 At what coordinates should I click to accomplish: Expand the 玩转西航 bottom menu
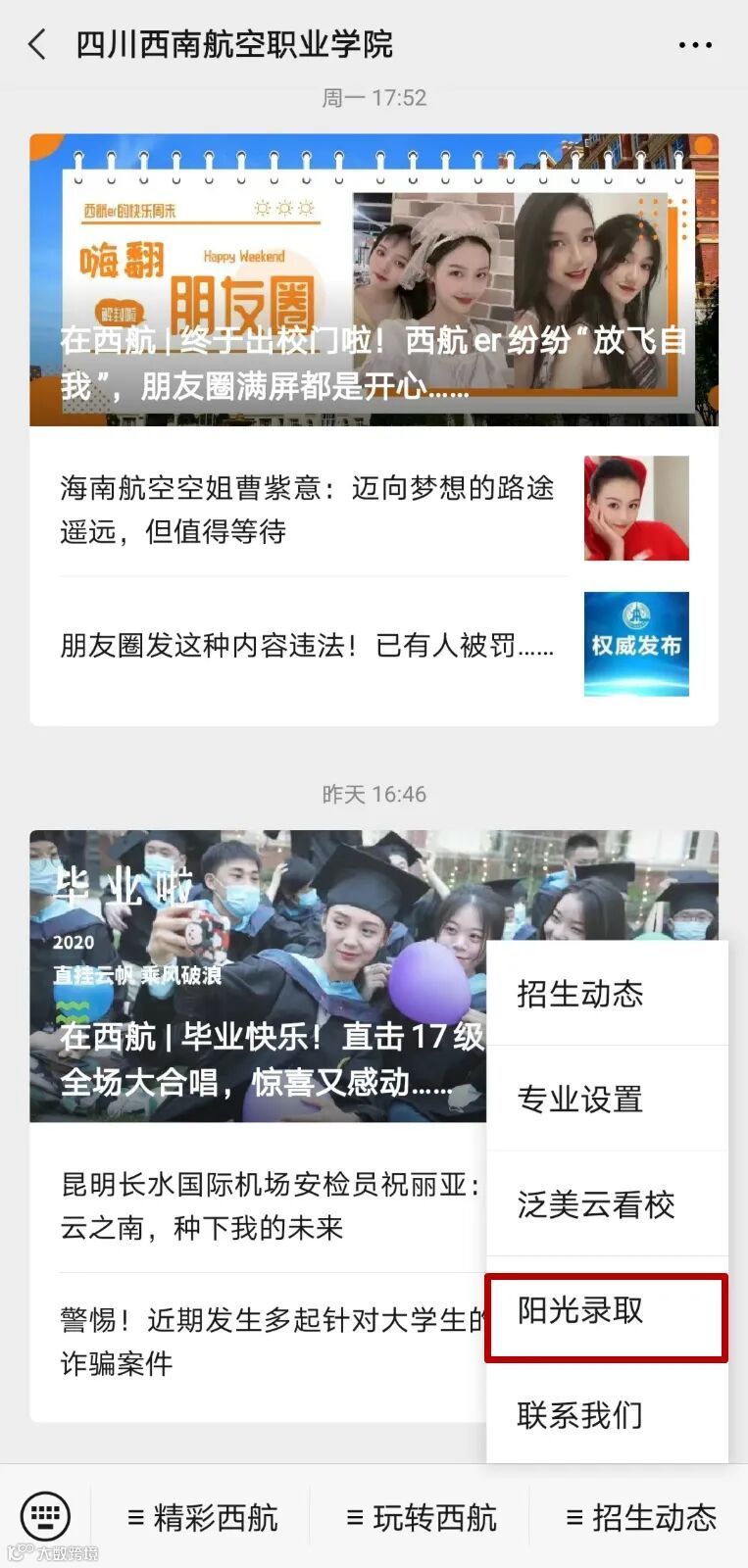point(422,1518)
